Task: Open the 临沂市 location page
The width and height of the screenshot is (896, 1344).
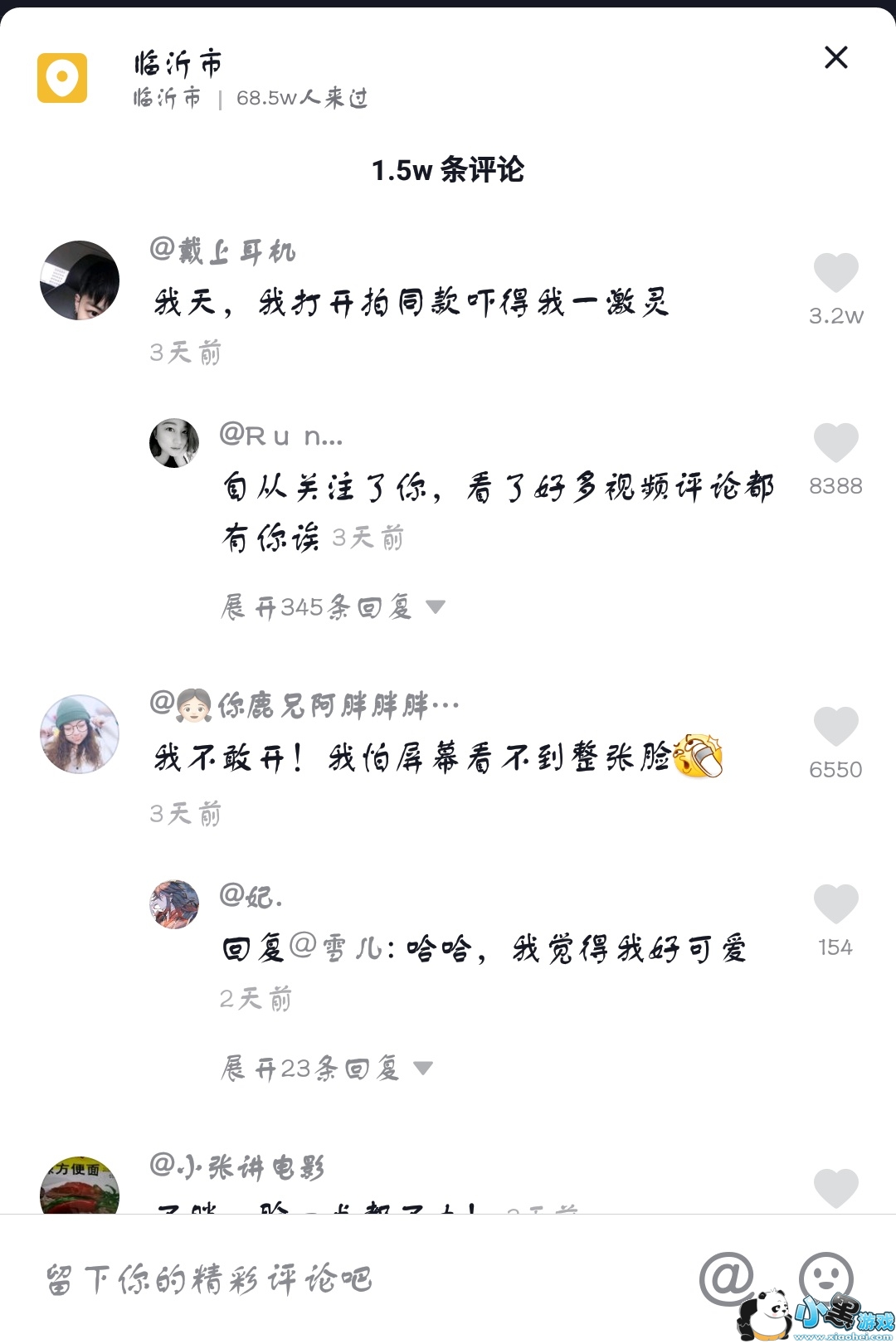Action: point(178,65)
